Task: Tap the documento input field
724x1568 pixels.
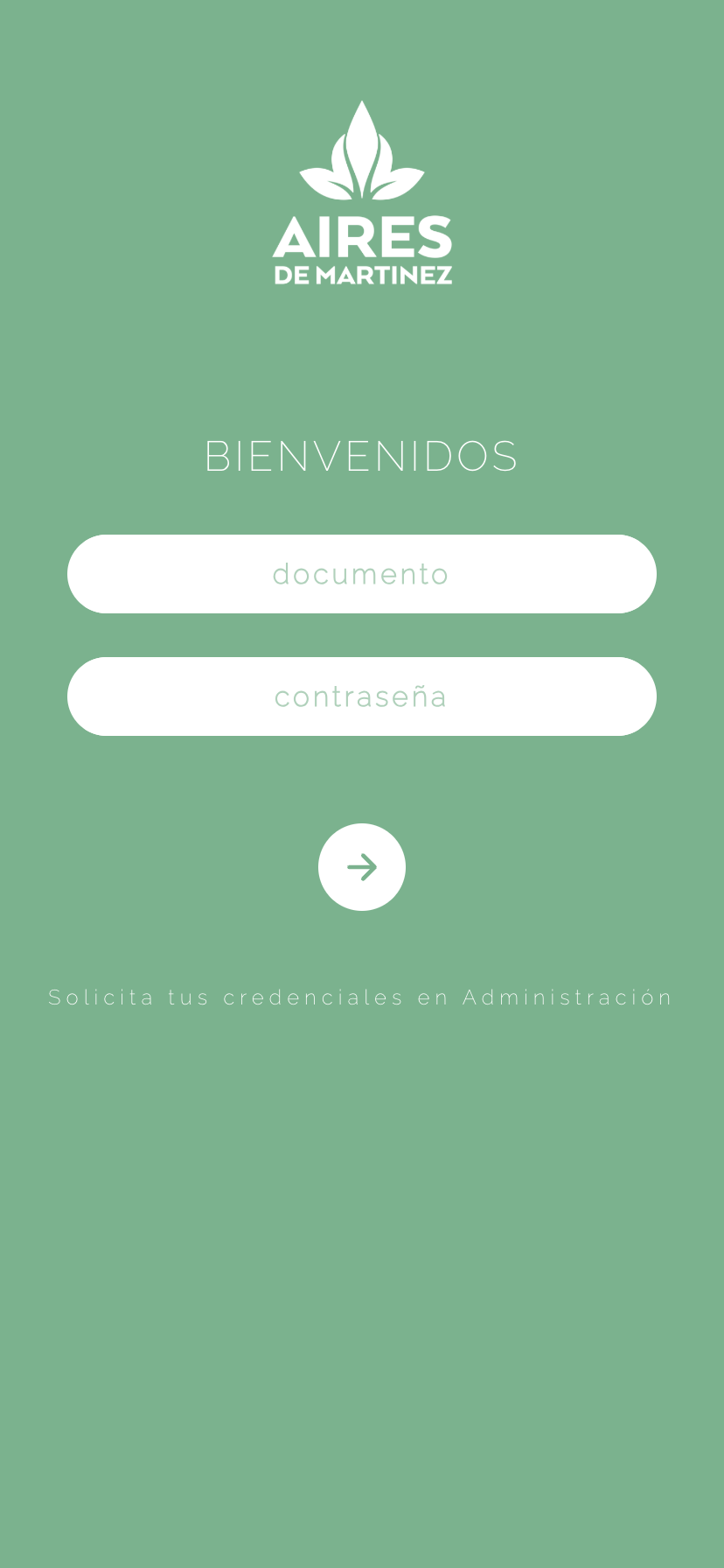Action: click(x=361, y=574)
